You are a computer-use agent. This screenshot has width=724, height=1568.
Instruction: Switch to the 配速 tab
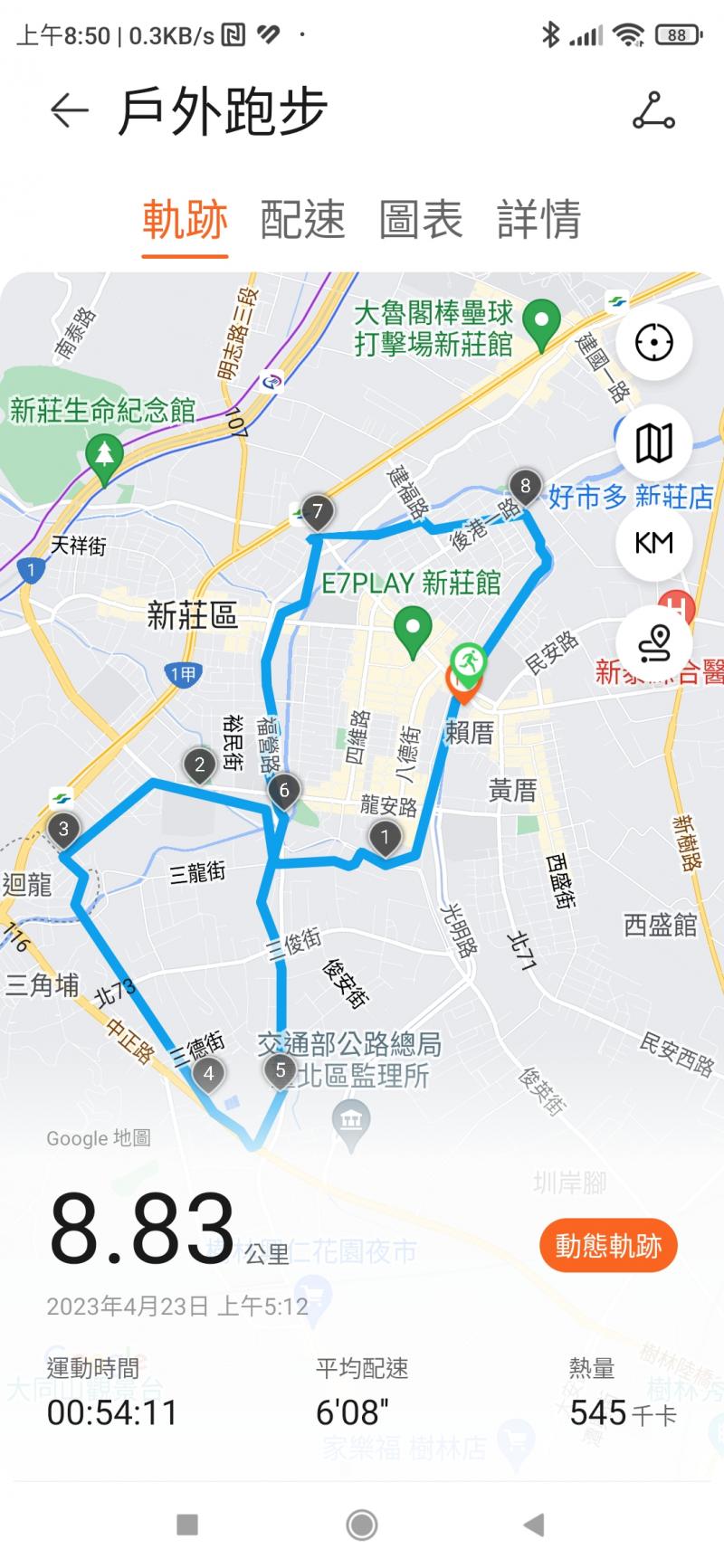point(302,220)
